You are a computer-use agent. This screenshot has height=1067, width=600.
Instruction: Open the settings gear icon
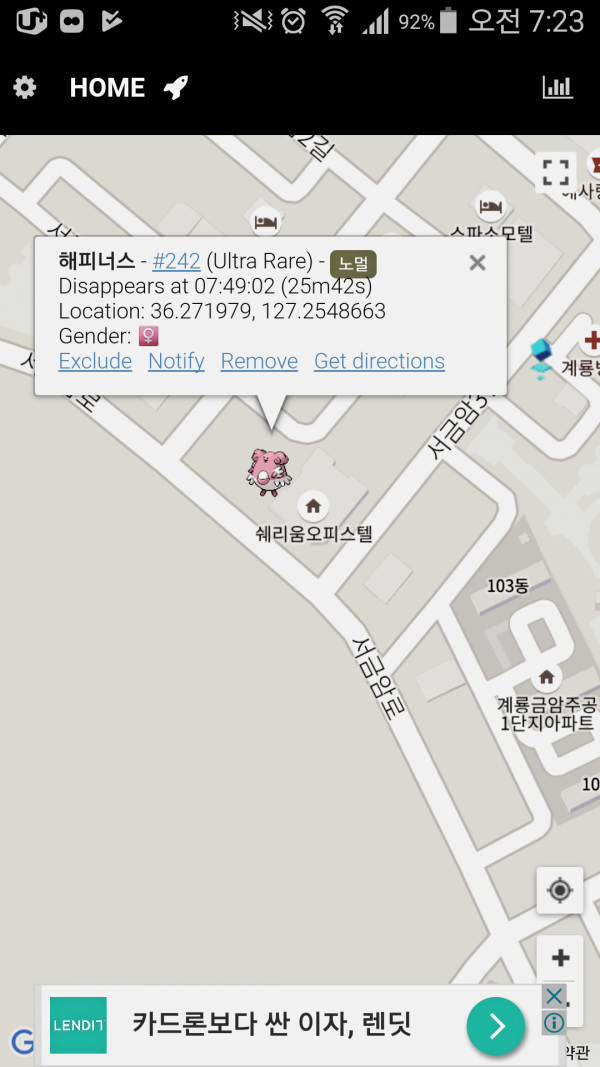click(x=25, y=88)
